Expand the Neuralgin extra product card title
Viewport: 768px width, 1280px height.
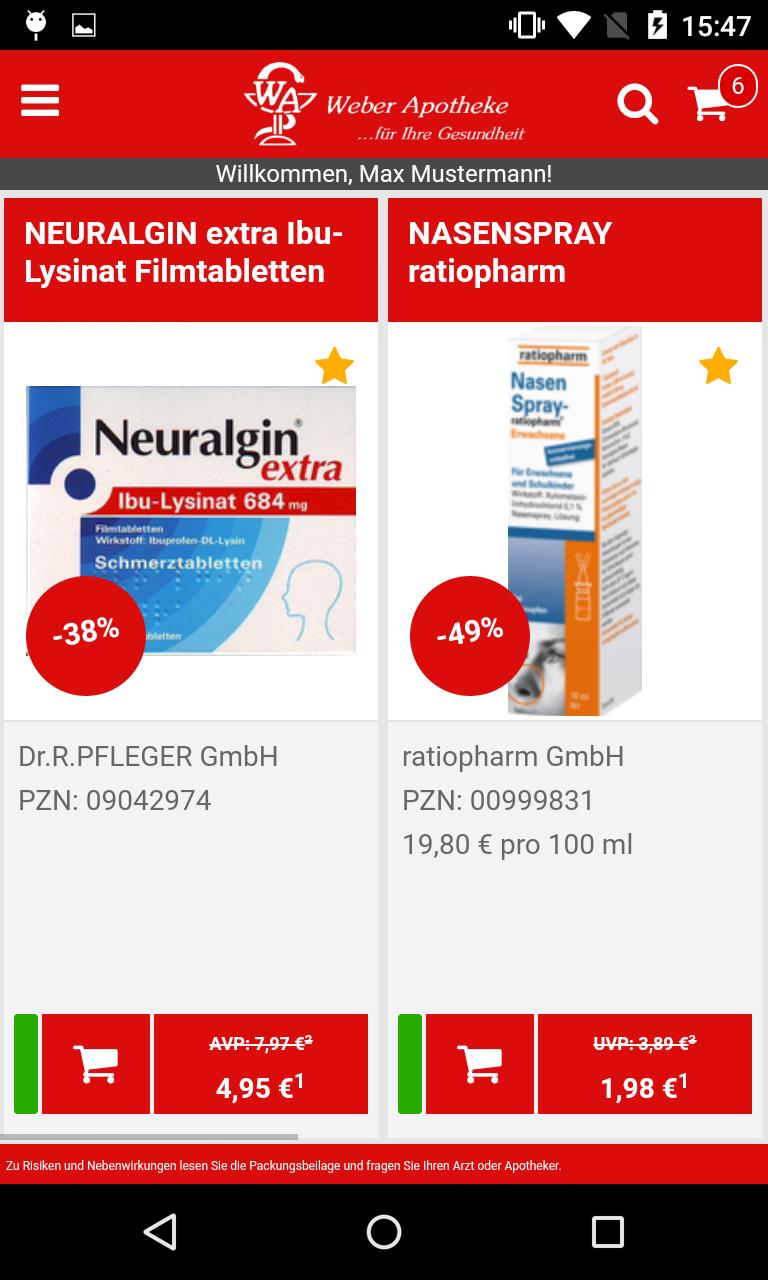[190, 258]
